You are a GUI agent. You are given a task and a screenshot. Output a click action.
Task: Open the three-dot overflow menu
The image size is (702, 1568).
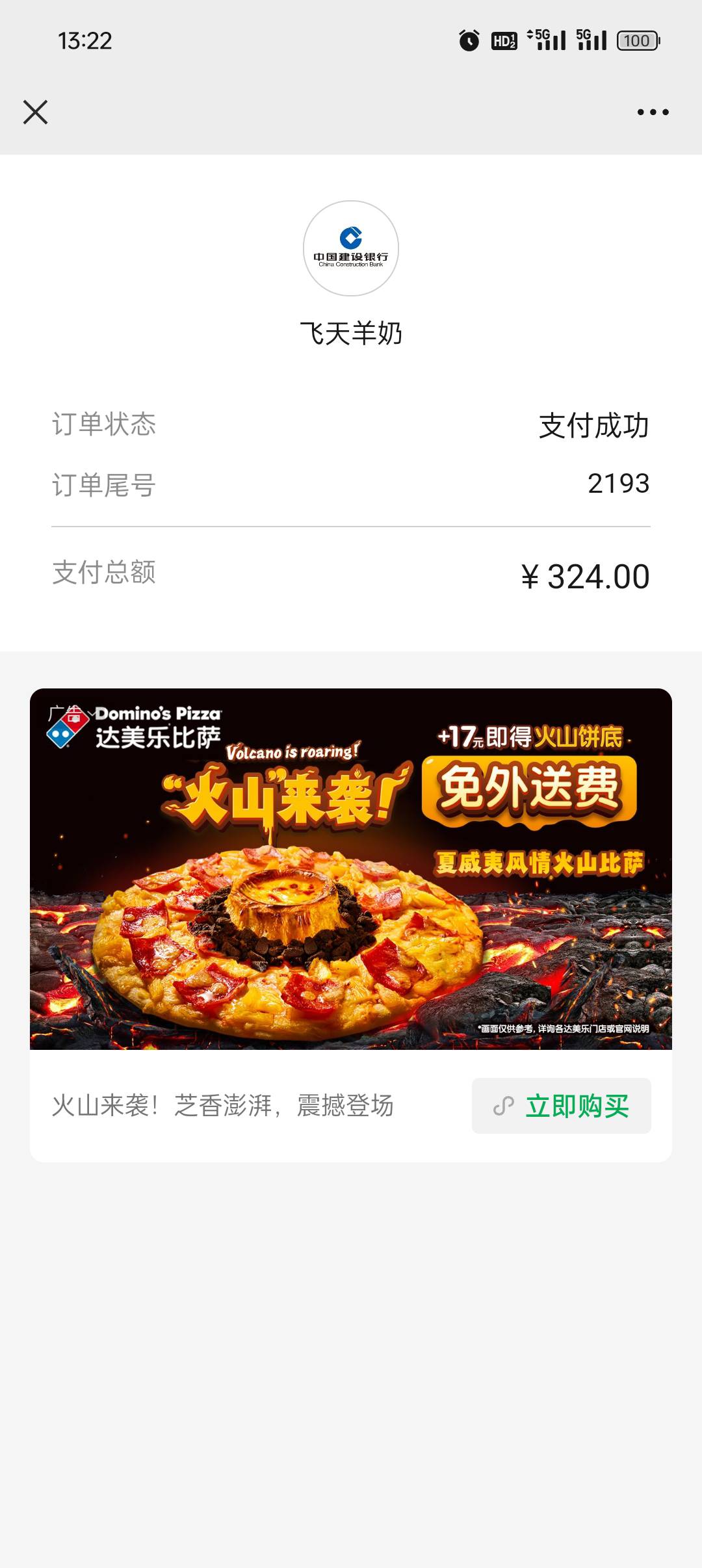tap(653, 112)
